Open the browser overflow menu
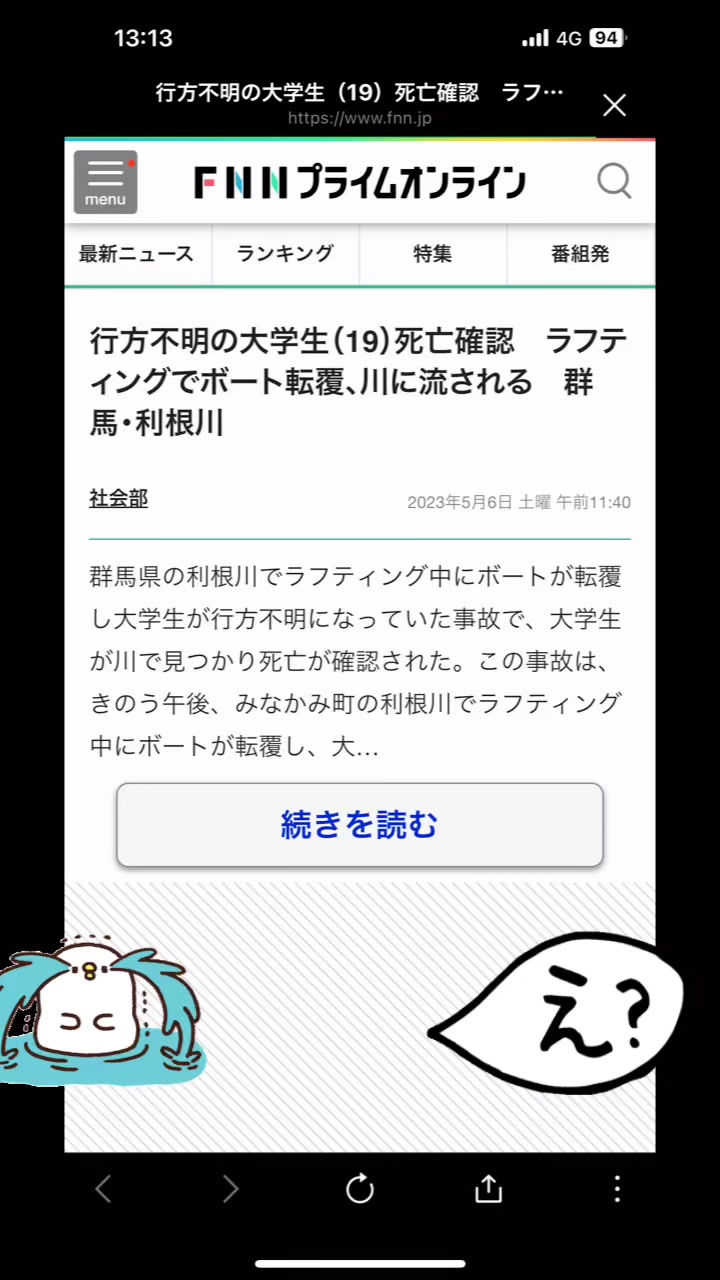Screen dimensions: 720x1280 (x=617, y=1189)
